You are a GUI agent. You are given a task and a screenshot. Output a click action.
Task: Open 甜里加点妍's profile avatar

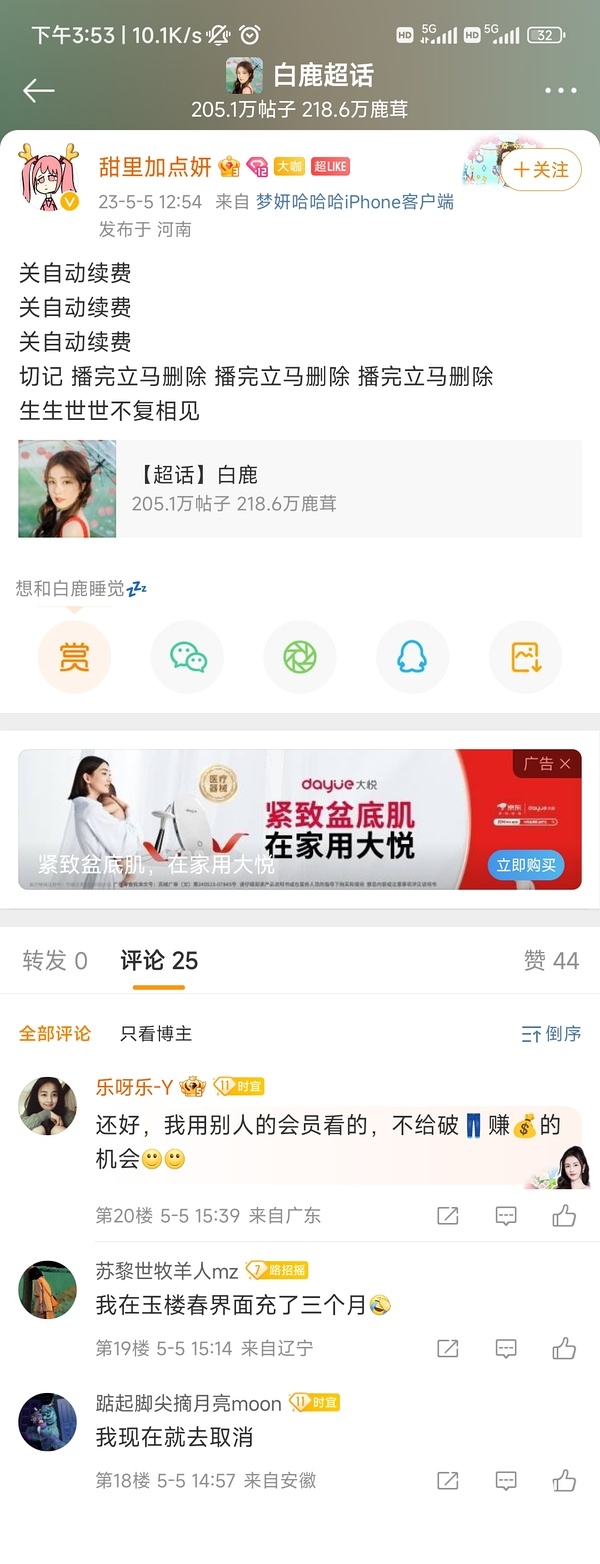pyautogui.click(x=49, y=177)
